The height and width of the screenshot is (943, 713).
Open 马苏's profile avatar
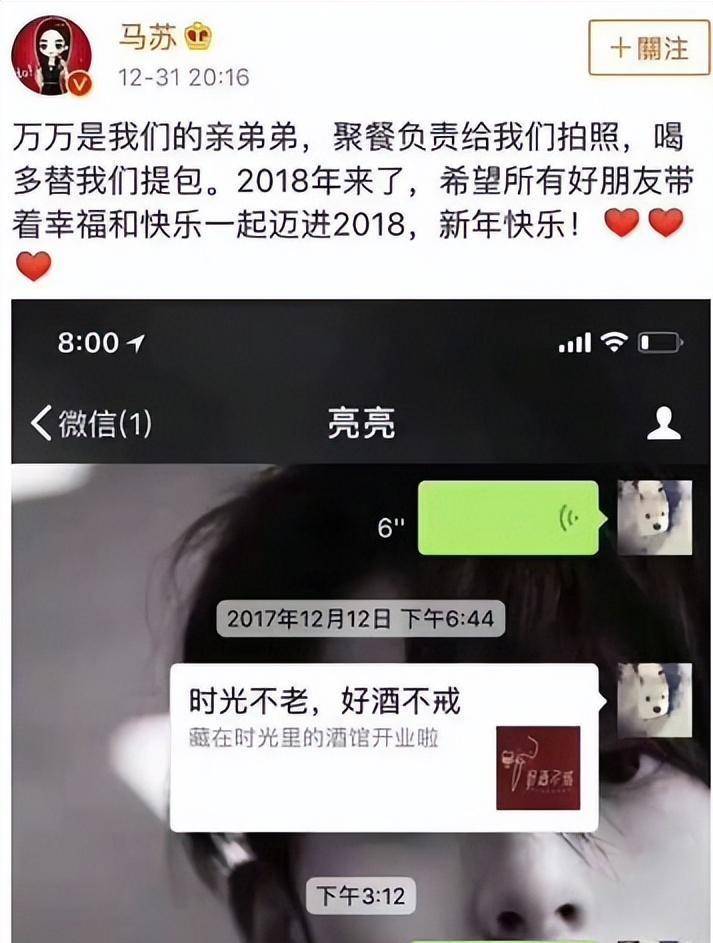52,56
